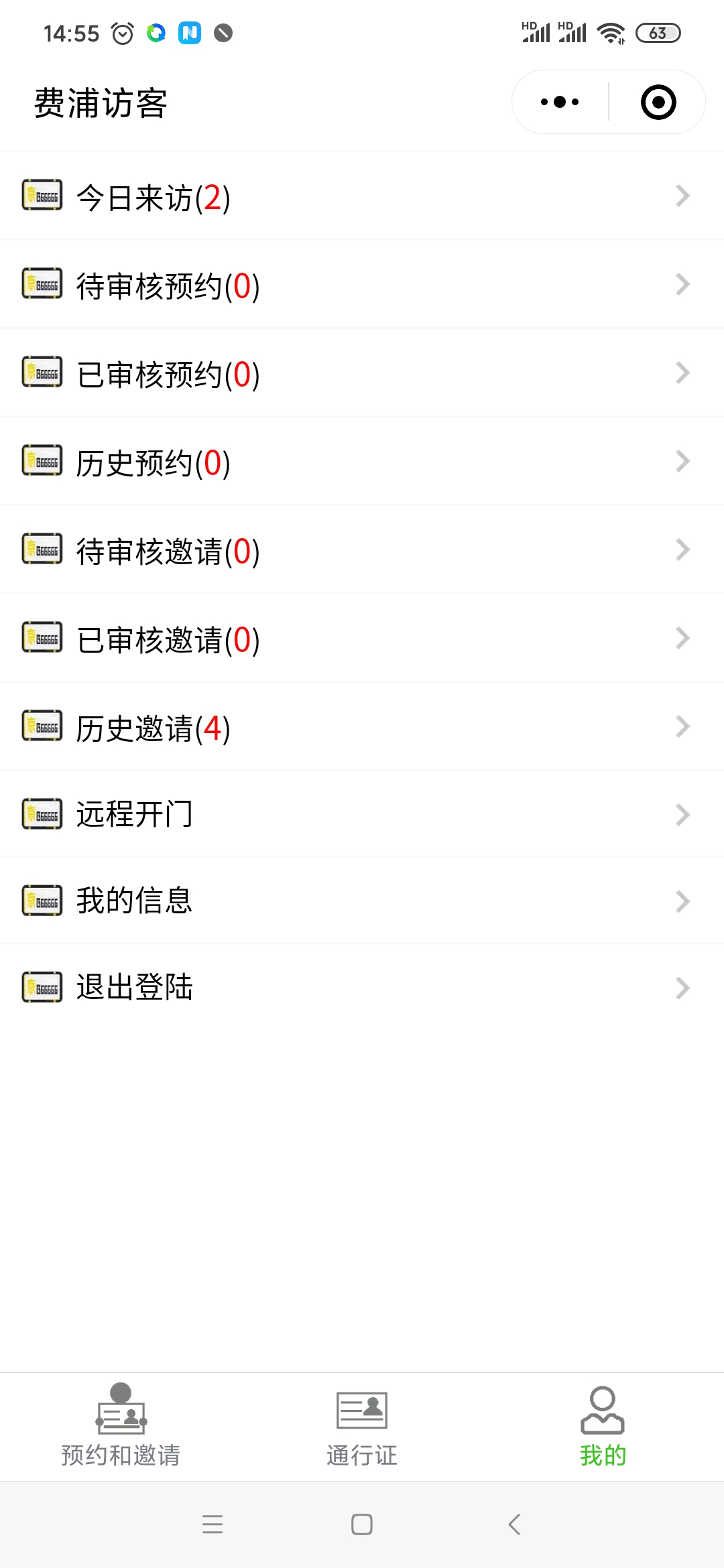The height and width of the screenshot is (1568, 724).
Task: Go back using system navigation bar
Action: coord(514,1524)
